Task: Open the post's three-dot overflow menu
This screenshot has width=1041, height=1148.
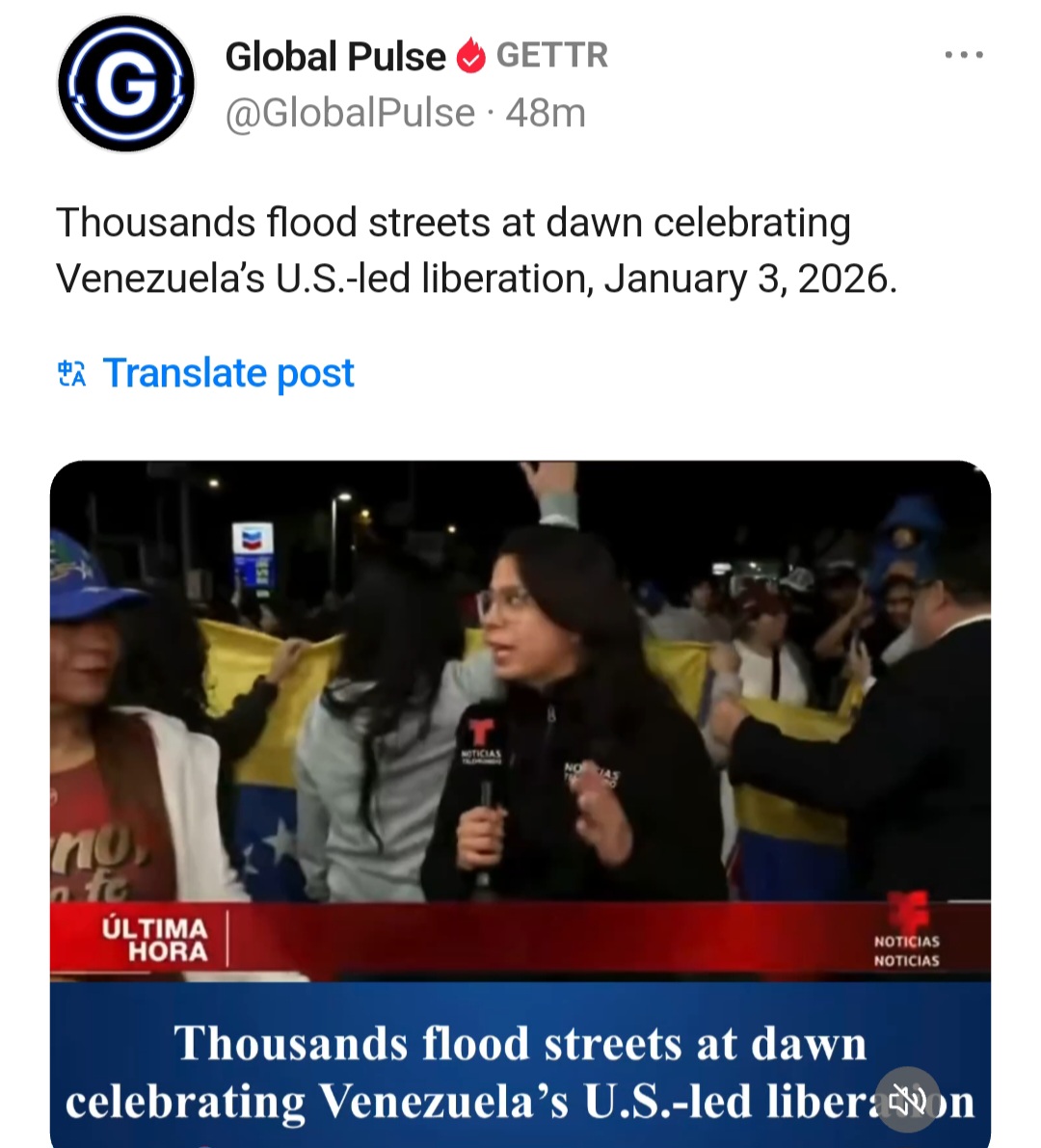Action: point(963,55)
